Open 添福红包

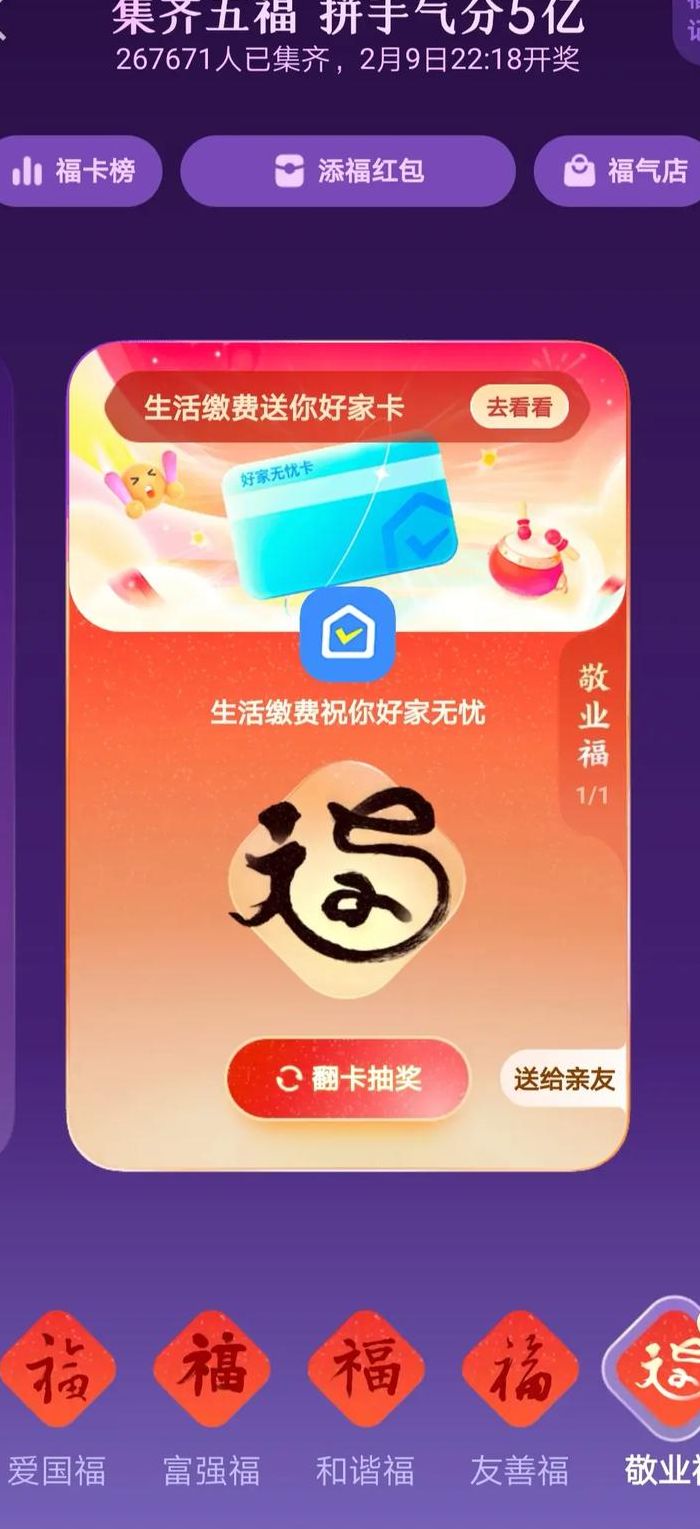coord(348,171)
